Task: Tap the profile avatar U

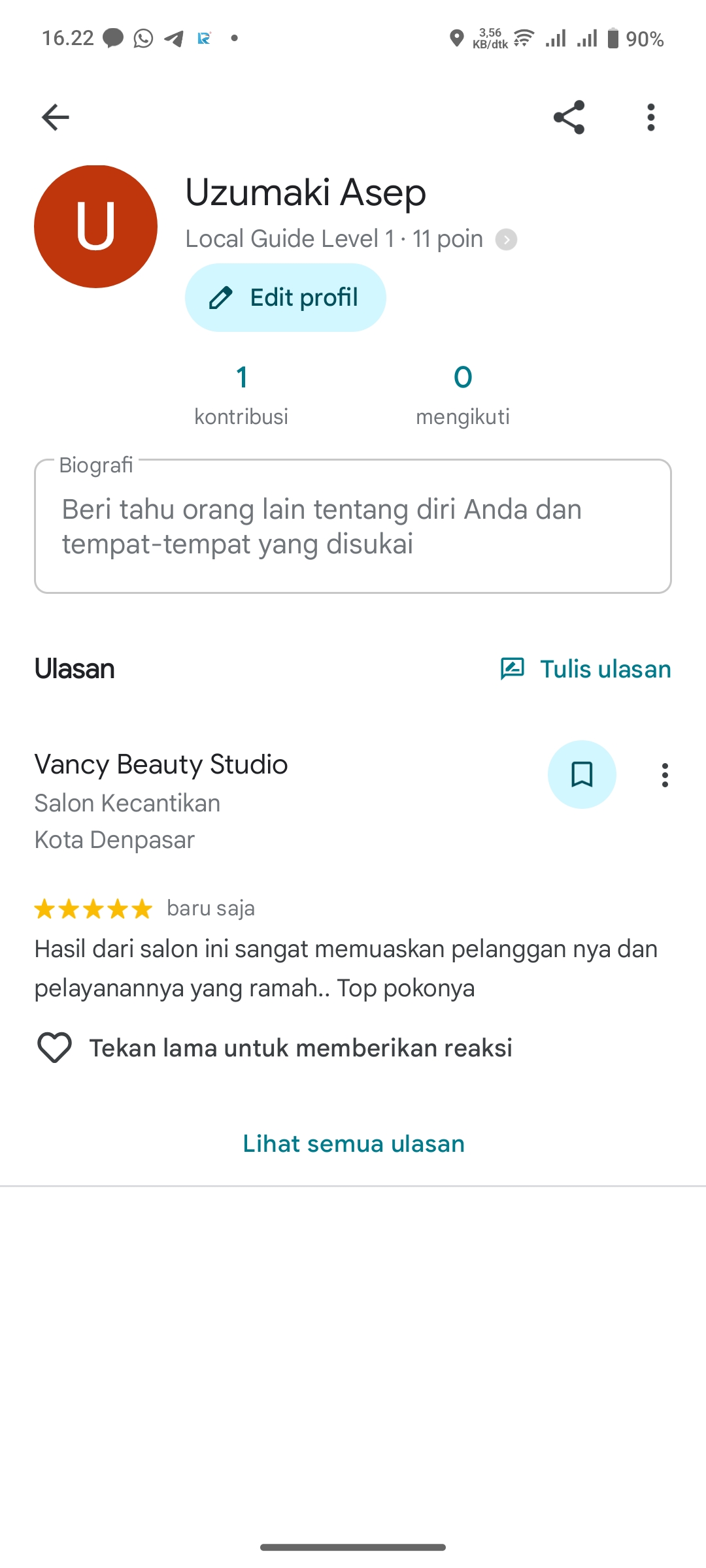Action: (x=95, y=227)
